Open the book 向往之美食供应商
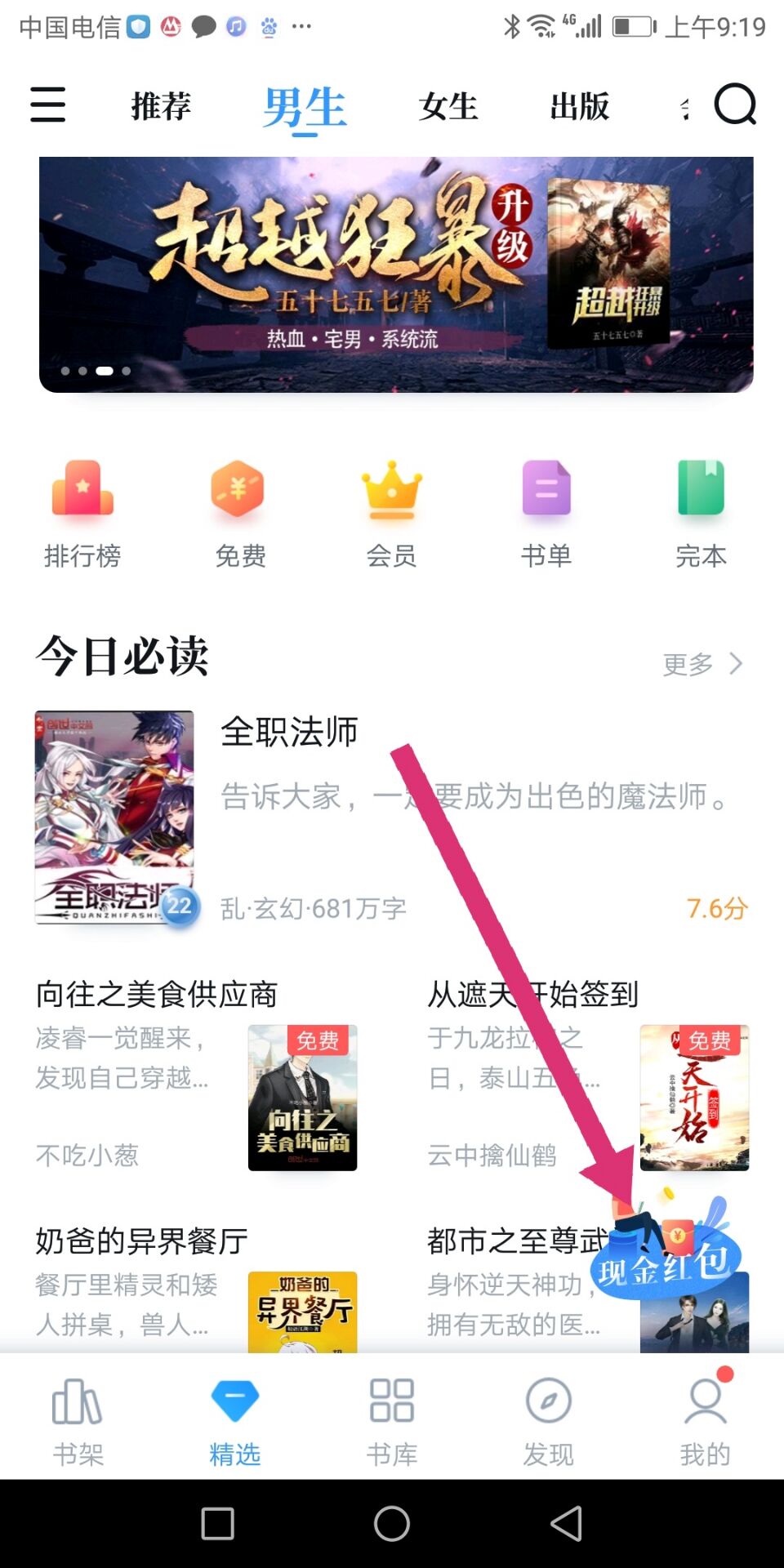The width and height of the screenshot is (784, 1568). [x=157, y=995]
